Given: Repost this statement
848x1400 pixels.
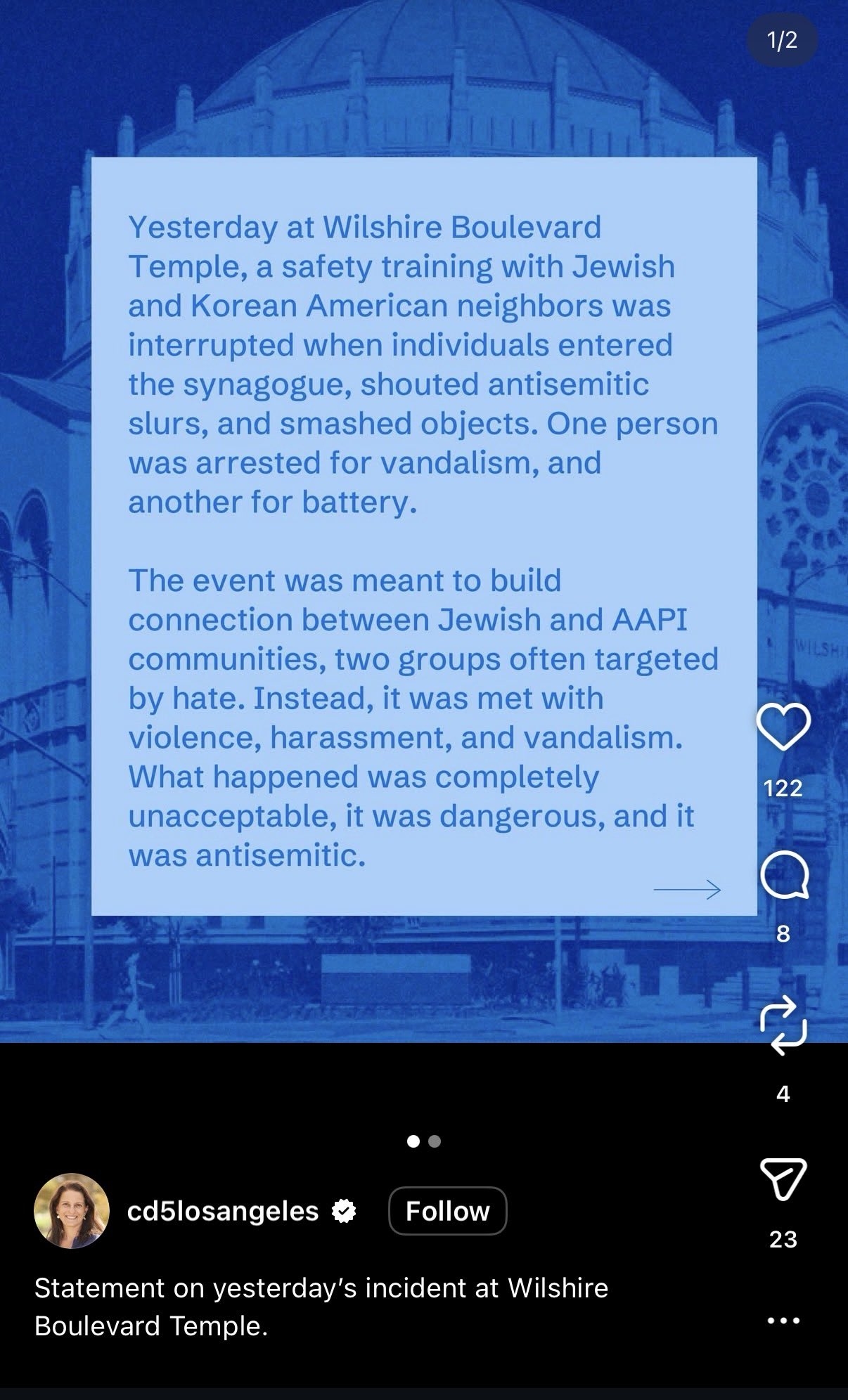Looking at the screenshot, I should pos(783,1025).
